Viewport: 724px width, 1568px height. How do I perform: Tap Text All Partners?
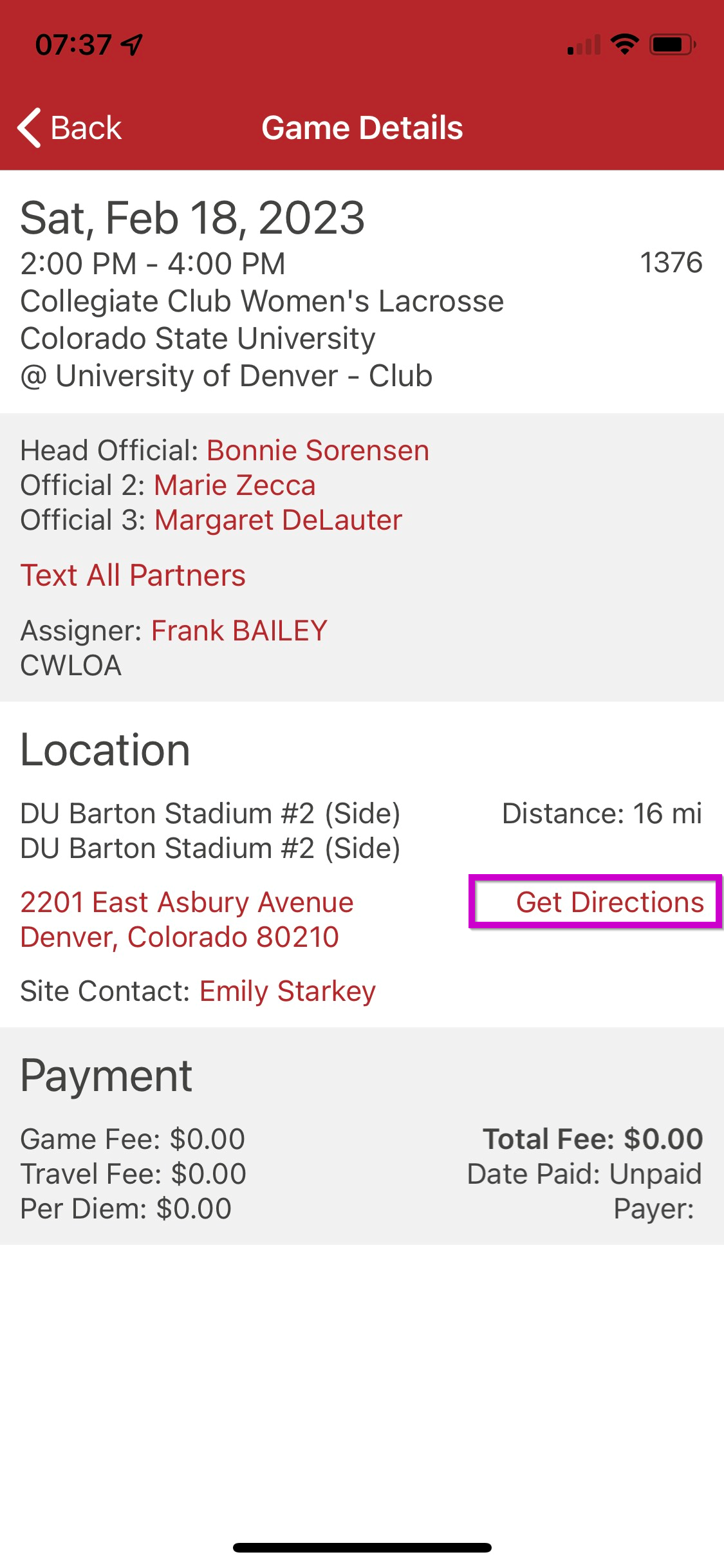(x=133, y=575)
